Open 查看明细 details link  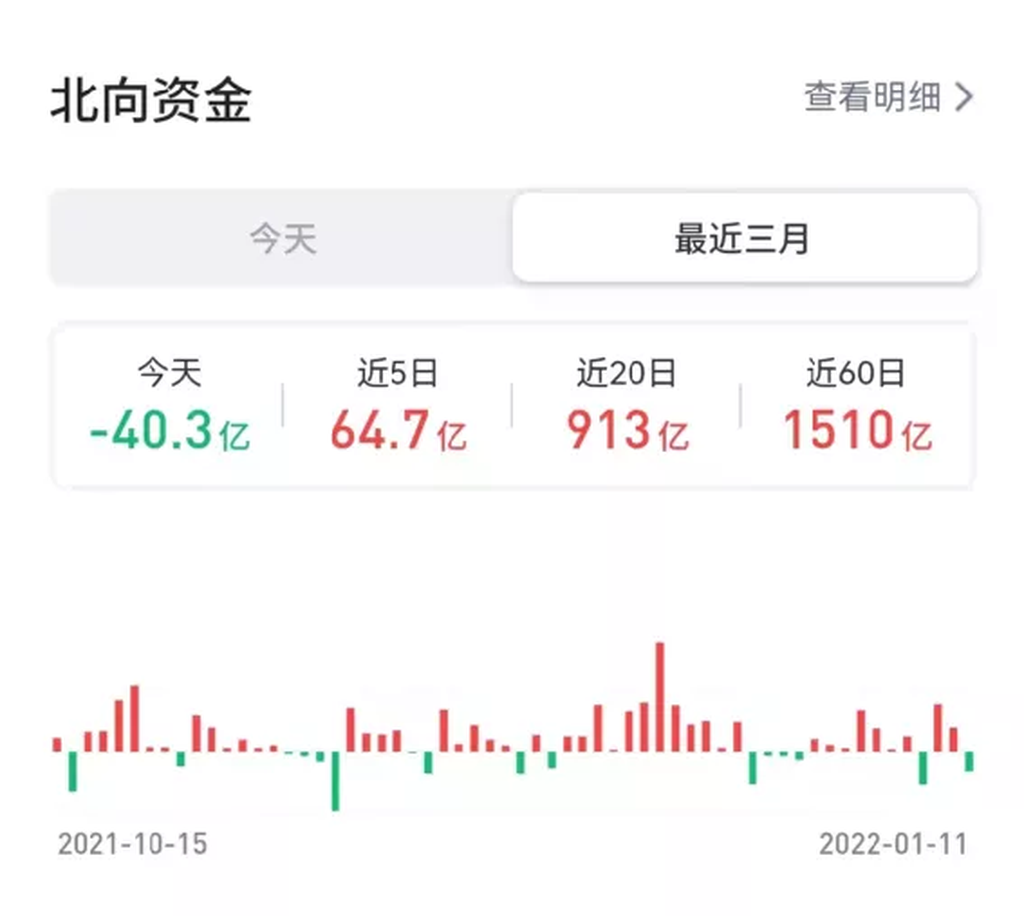coord(887,97)
